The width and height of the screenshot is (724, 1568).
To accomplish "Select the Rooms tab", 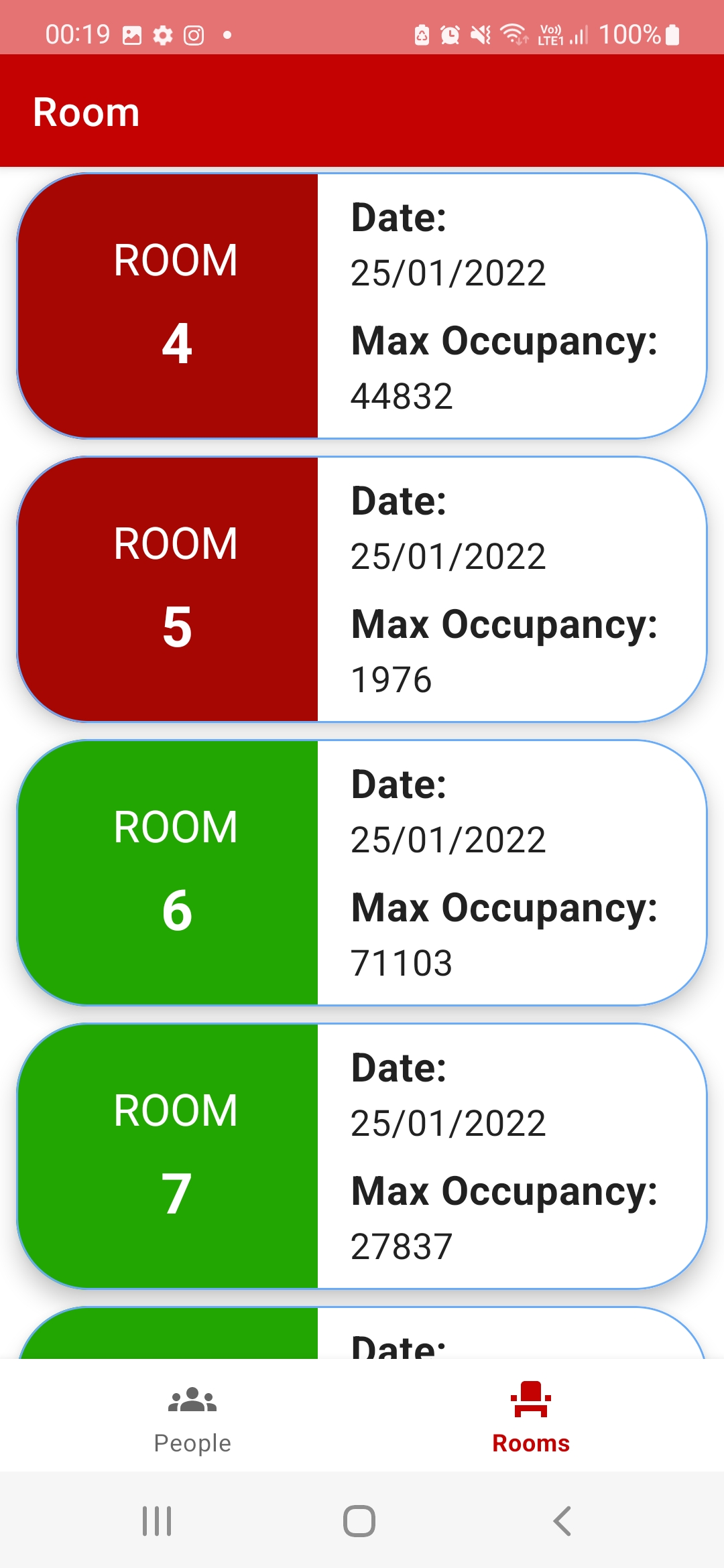I will [531, 1417].
